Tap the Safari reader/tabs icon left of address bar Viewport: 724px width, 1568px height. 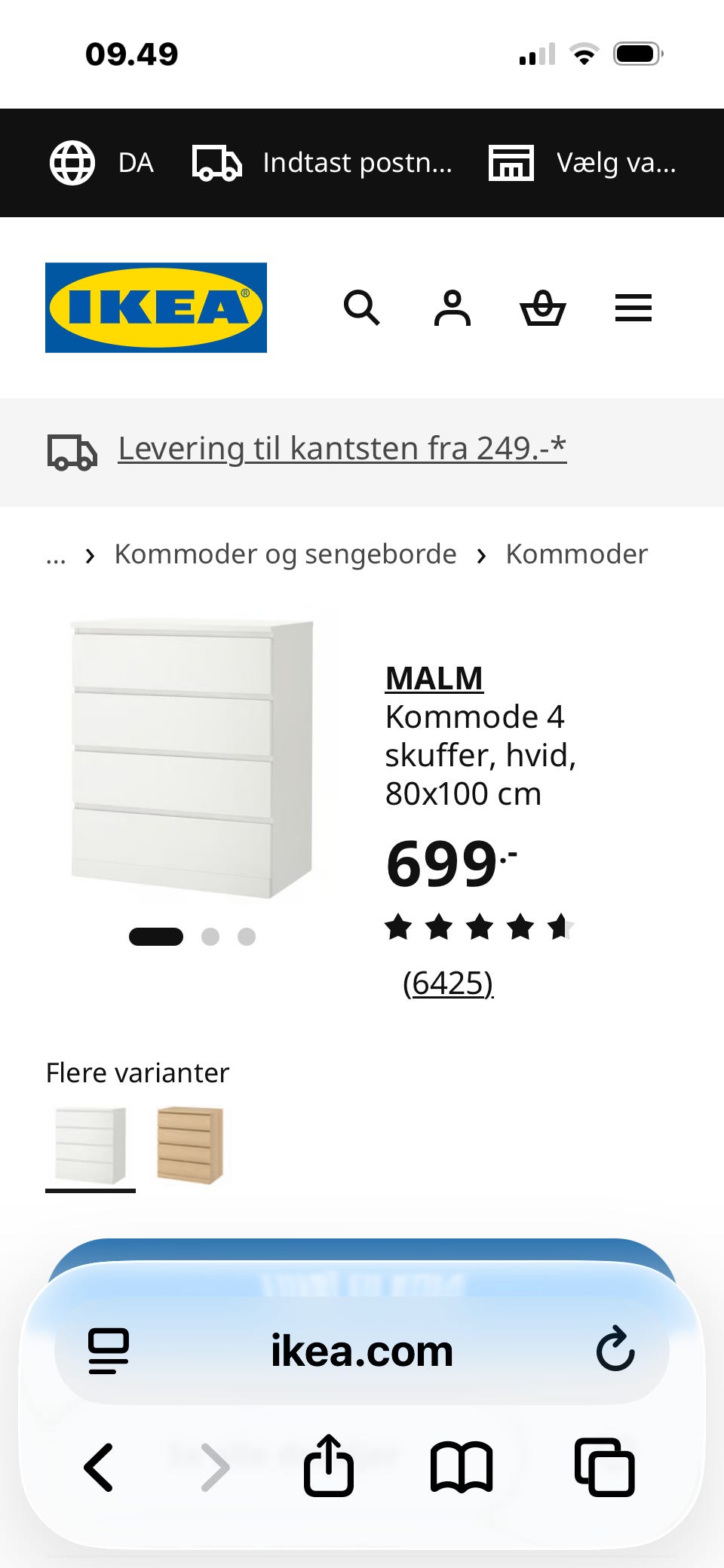click(x=108, y=1352)
